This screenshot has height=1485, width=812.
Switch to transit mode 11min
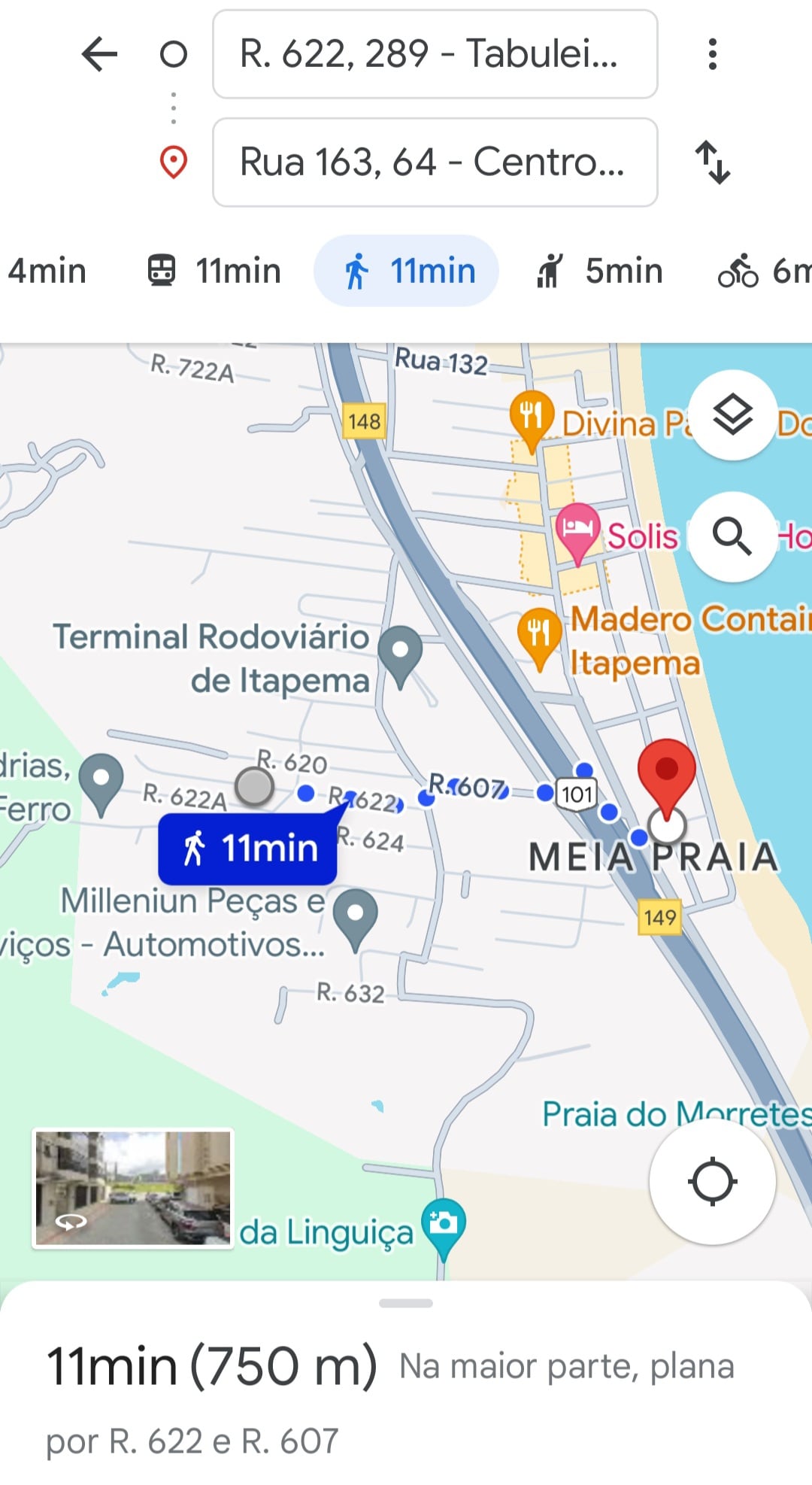click(214, 271)
